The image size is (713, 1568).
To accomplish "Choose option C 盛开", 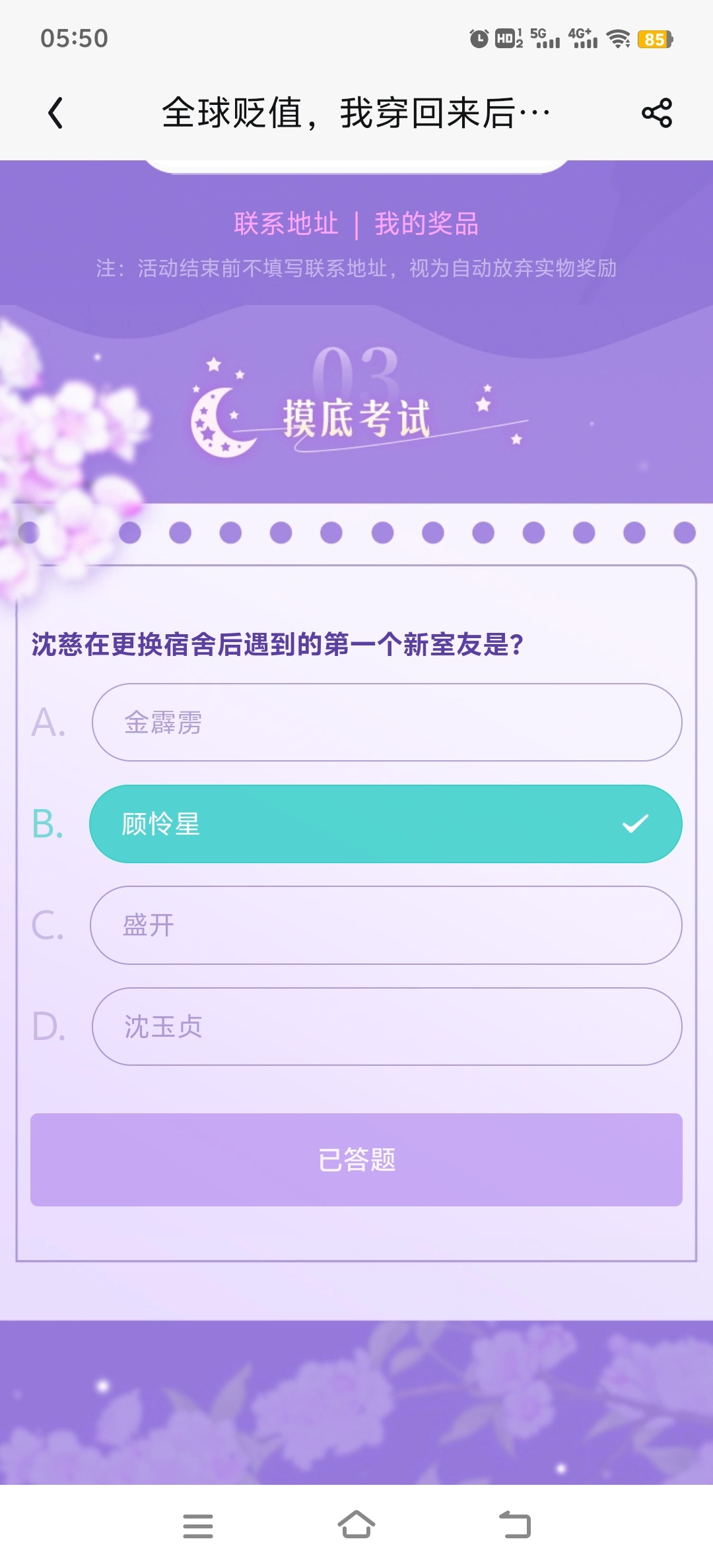I will (386, 925).
